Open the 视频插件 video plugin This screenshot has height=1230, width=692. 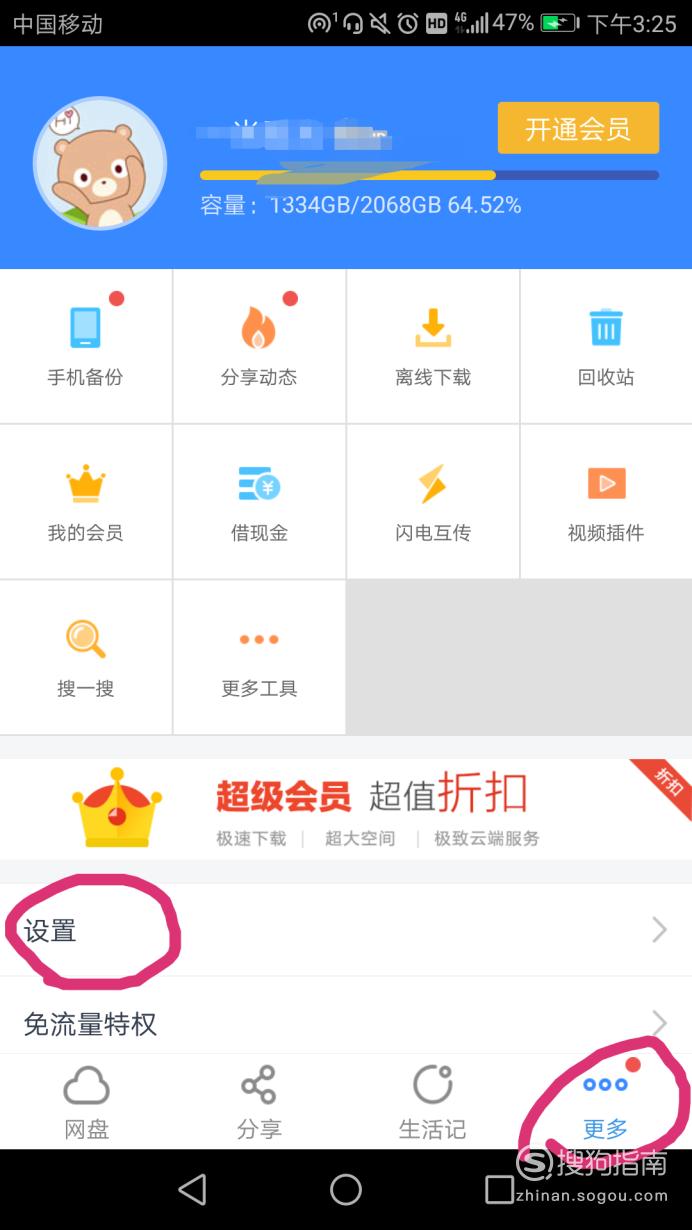point(606,501)
